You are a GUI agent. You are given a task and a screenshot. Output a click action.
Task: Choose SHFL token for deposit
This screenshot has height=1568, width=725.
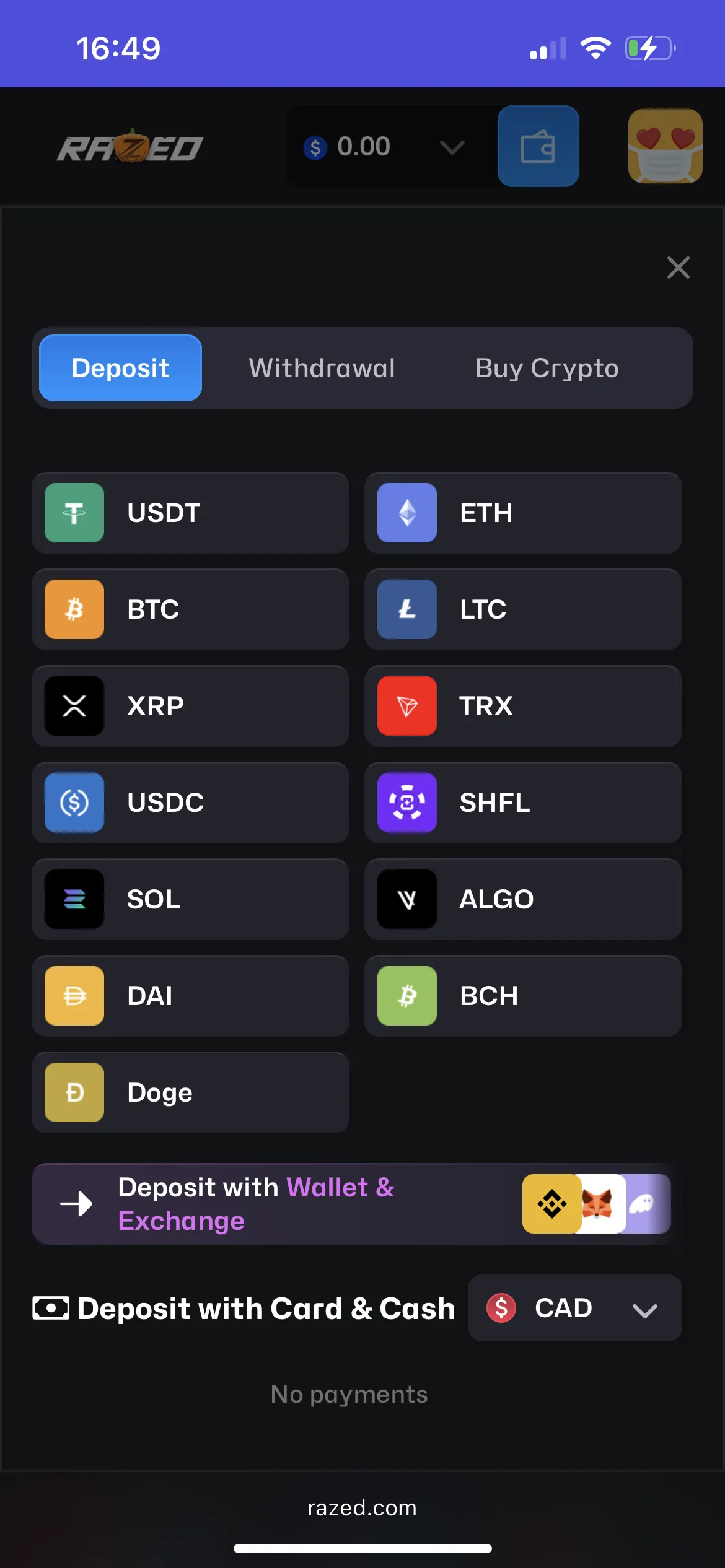point(523,803)
